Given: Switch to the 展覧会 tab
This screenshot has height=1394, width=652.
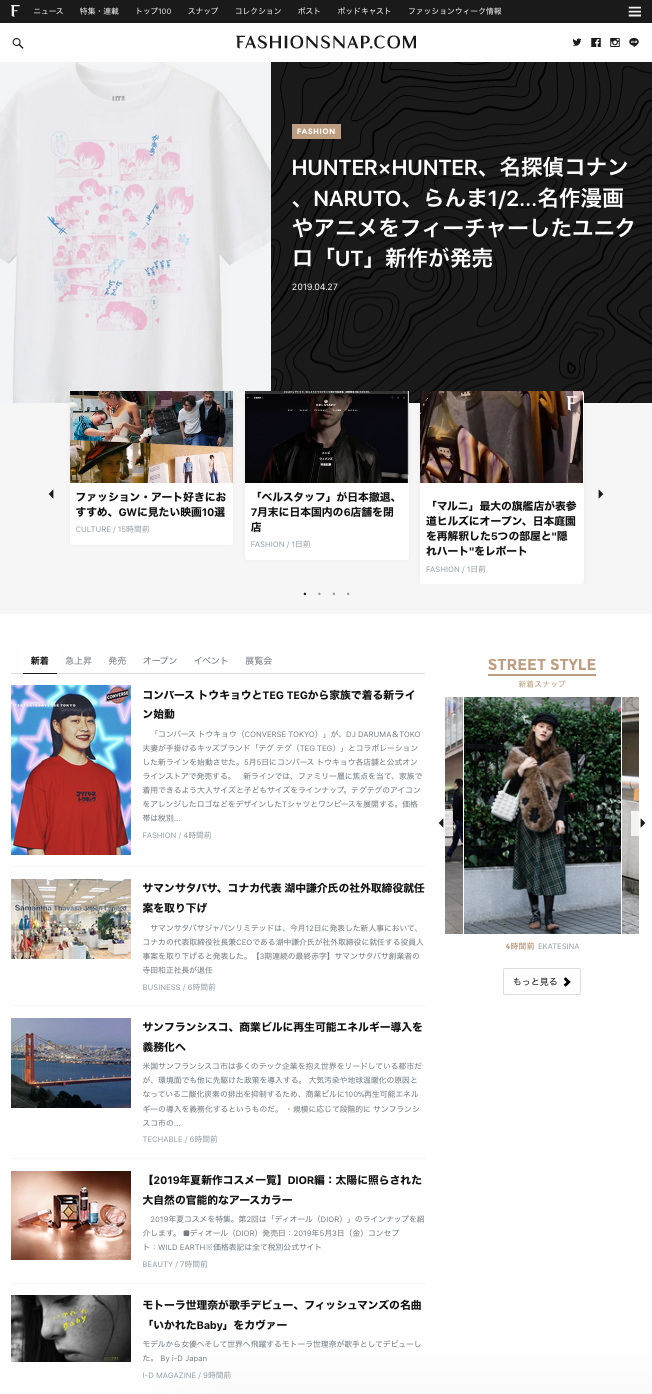Looking at the screenshot, I should [x=258, y=661].
